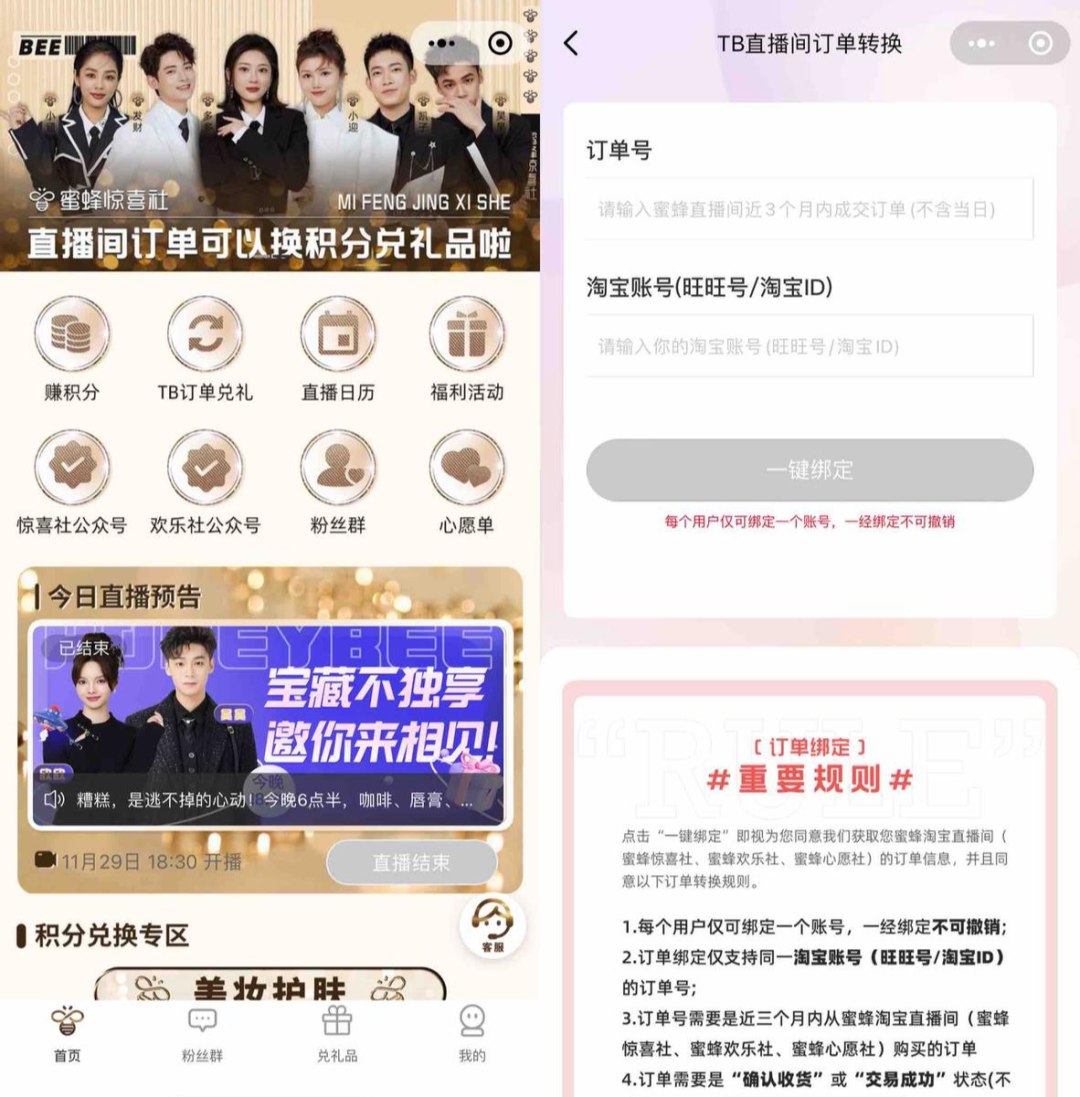Image resolution: width=1080 pixels, height=1097 pixels.
Task: Switch to the 首页 tab
Action: coord(67,1033)
